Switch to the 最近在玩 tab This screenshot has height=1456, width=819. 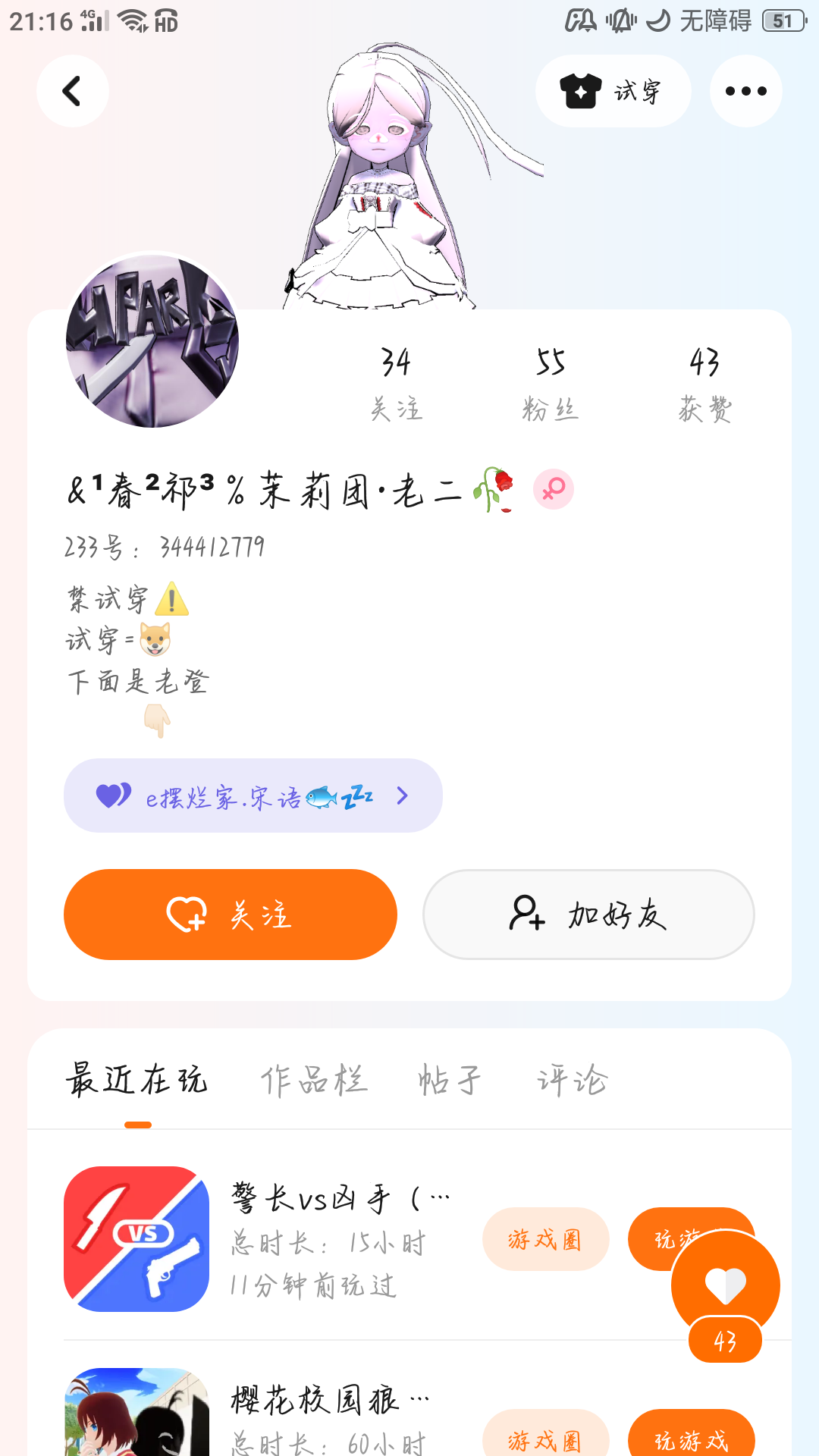pyautogui.click(x=137, y=1080)
